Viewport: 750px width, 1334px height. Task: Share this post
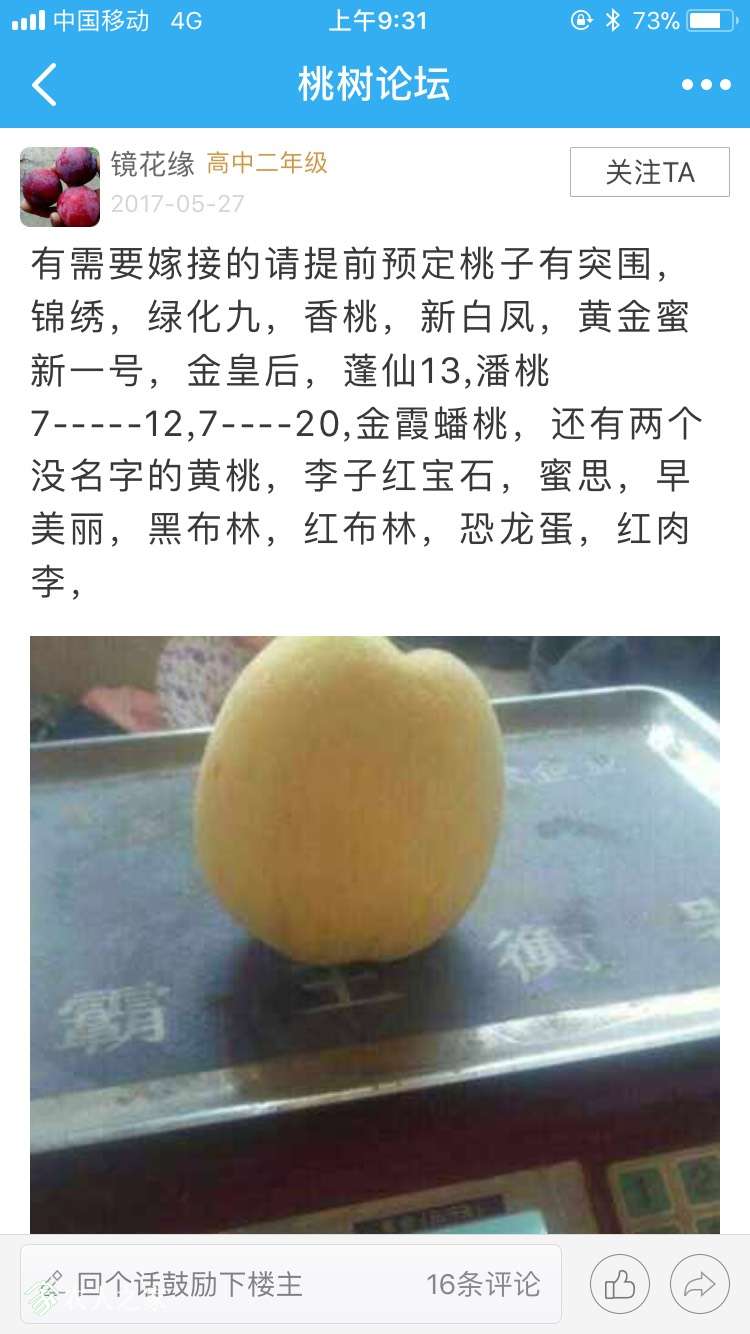pyautogui.click(x=699, y=1284)
